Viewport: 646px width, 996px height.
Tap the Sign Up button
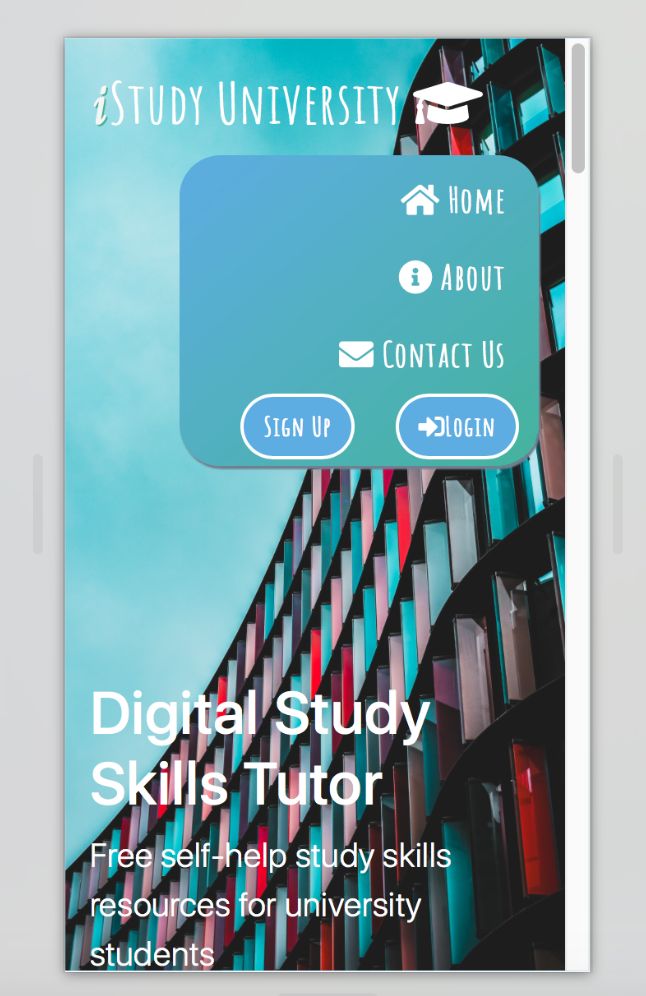pos(297,427)
